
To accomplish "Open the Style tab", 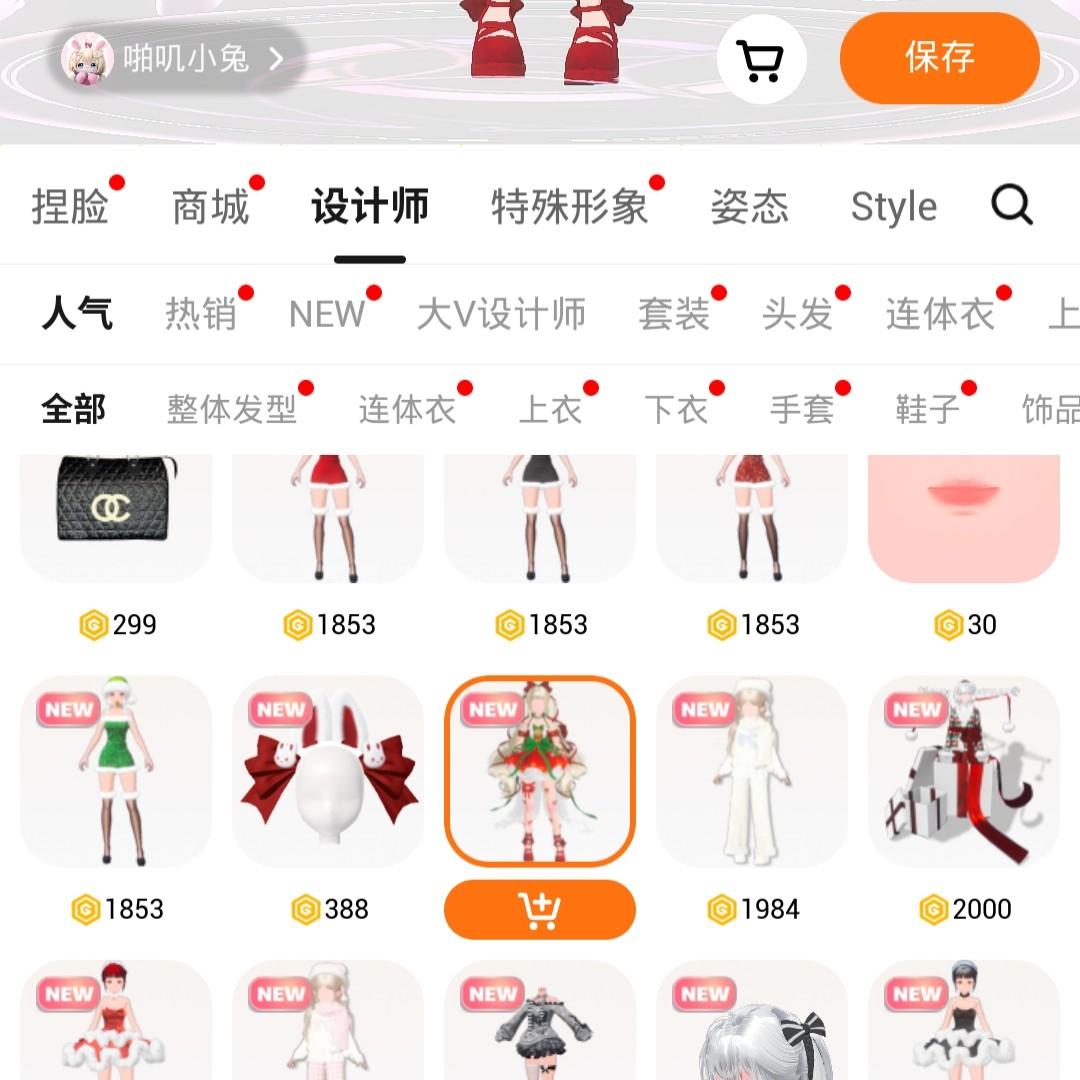I will (893, 206).
